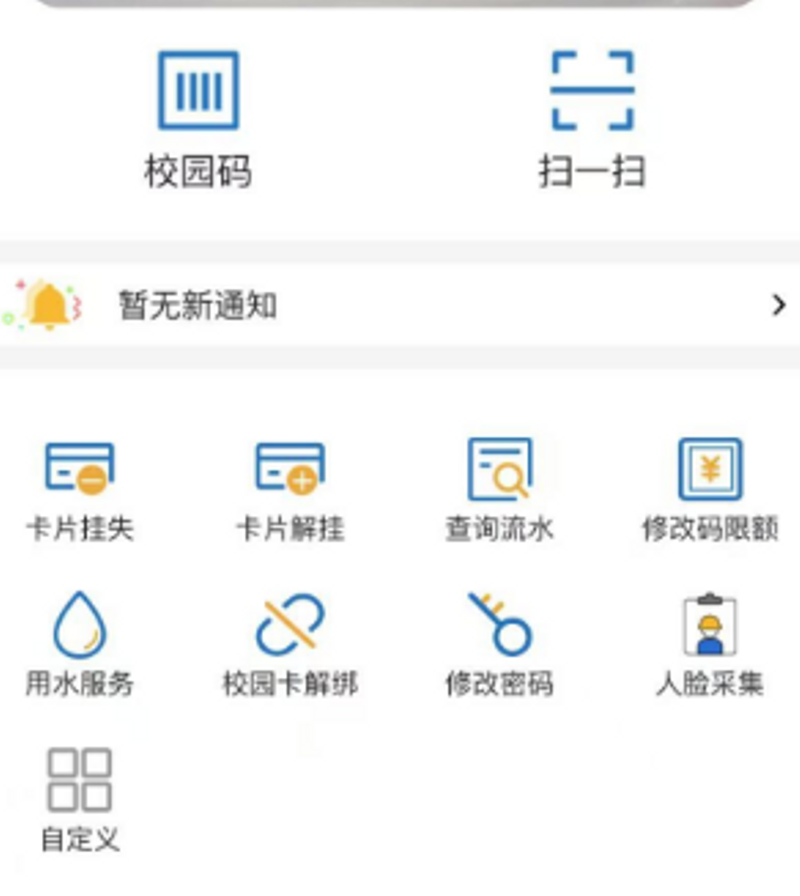This screenshot has width=800, height=896.
Task: Select 校园卡解绑 to unbind card
Action: pos(290,643)
